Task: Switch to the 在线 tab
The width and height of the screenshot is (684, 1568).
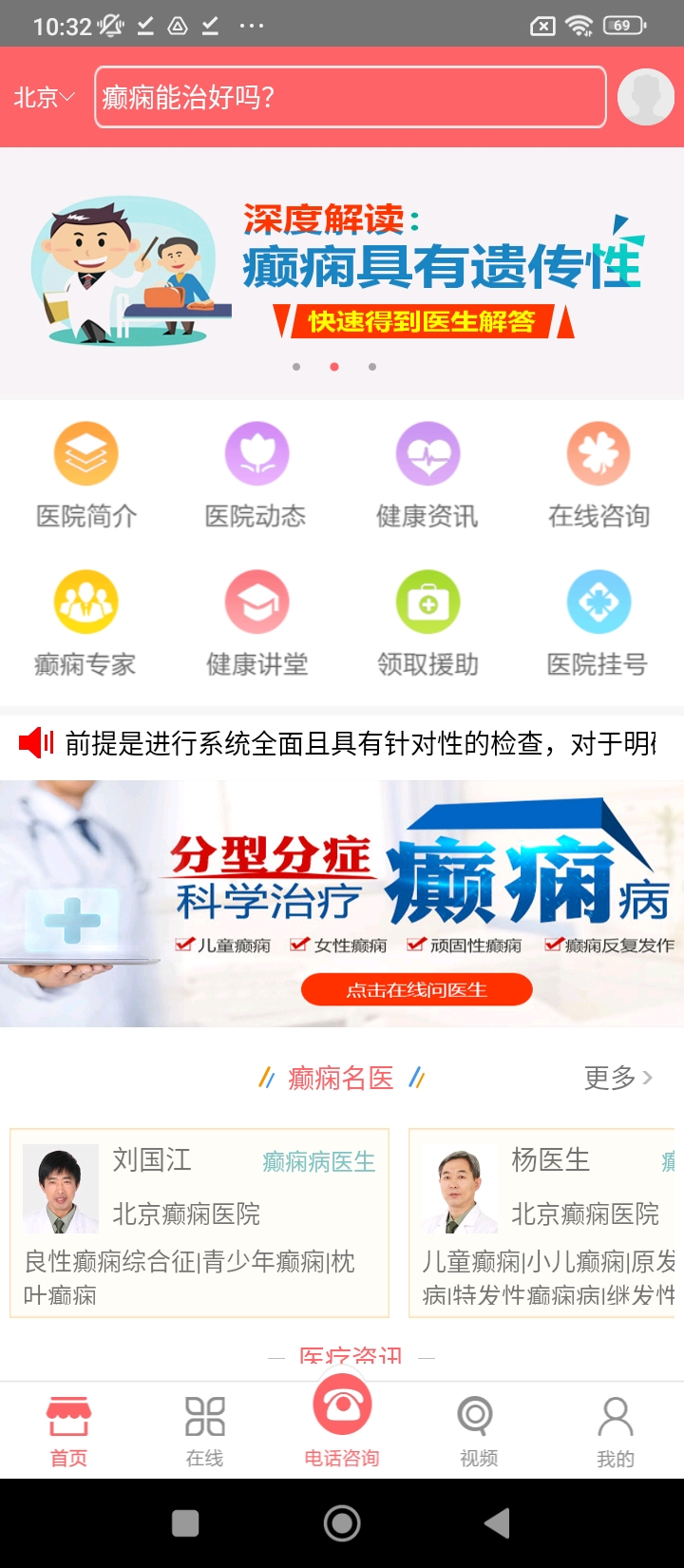Action: [x=205, y=1430]
